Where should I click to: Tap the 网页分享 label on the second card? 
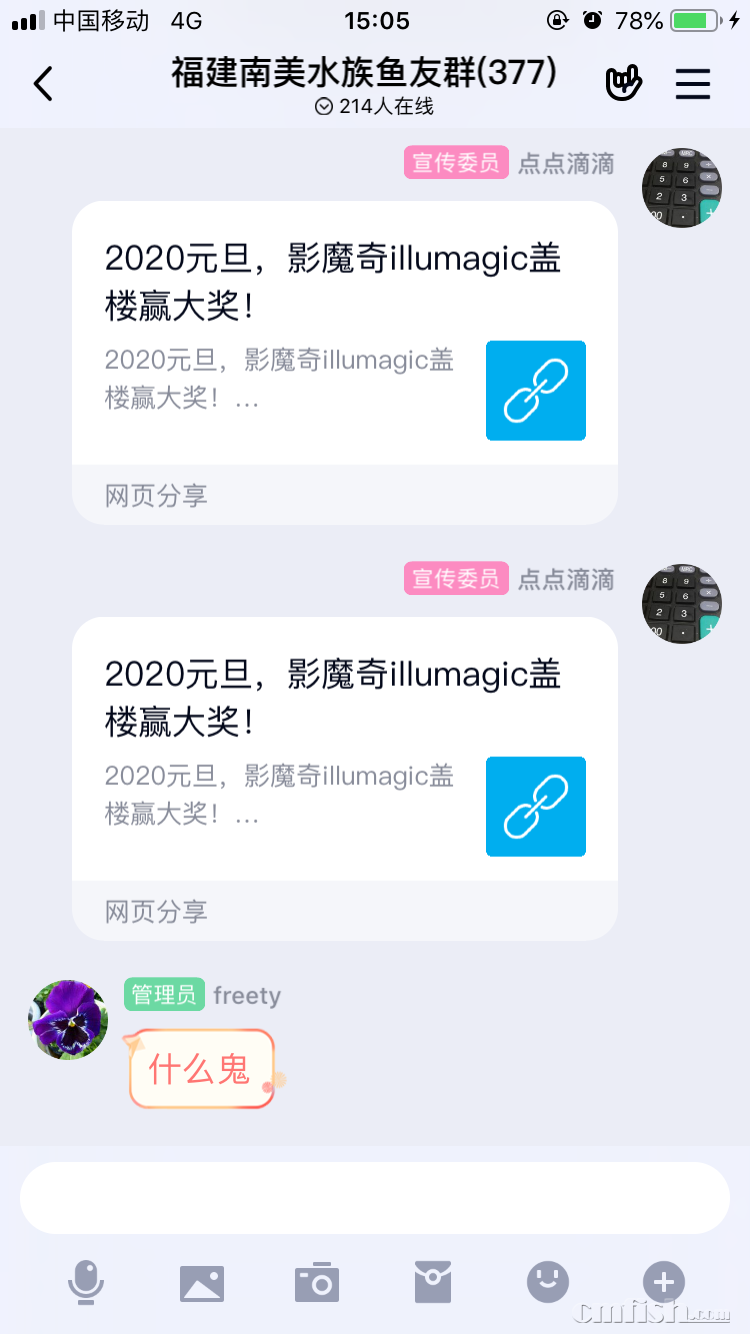155,911
